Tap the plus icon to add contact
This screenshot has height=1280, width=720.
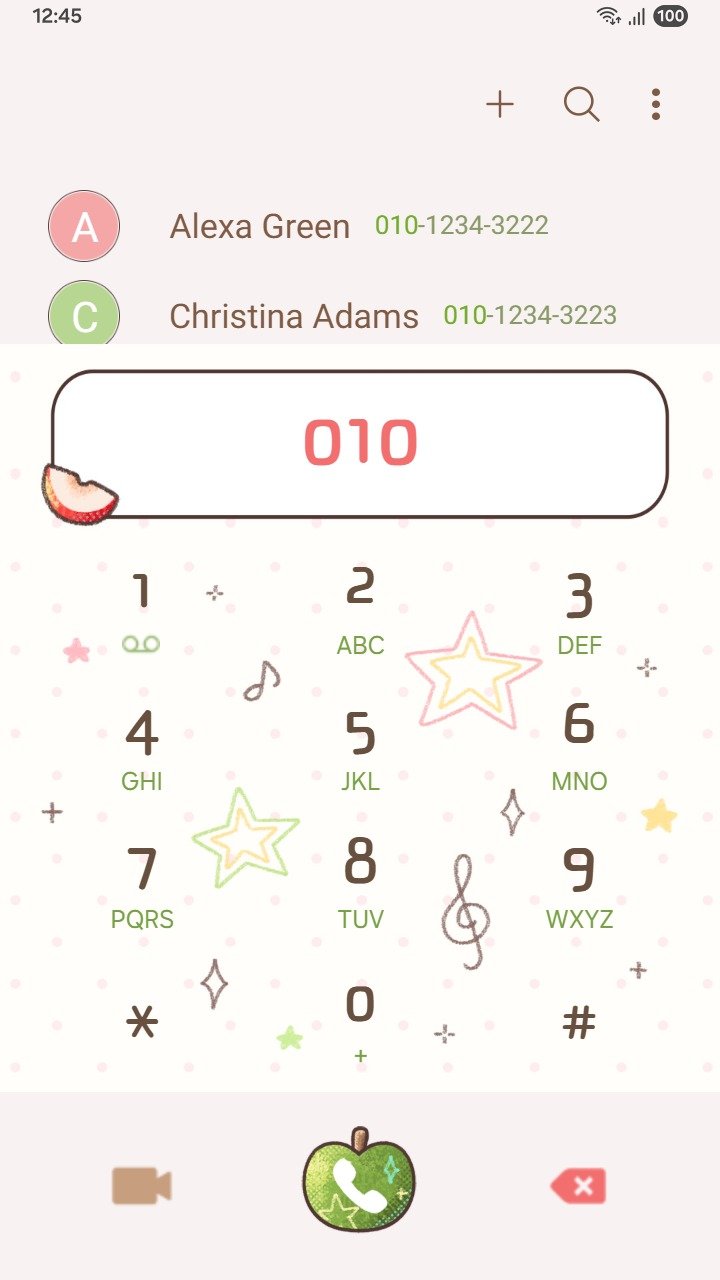click(x=500, y=104)
